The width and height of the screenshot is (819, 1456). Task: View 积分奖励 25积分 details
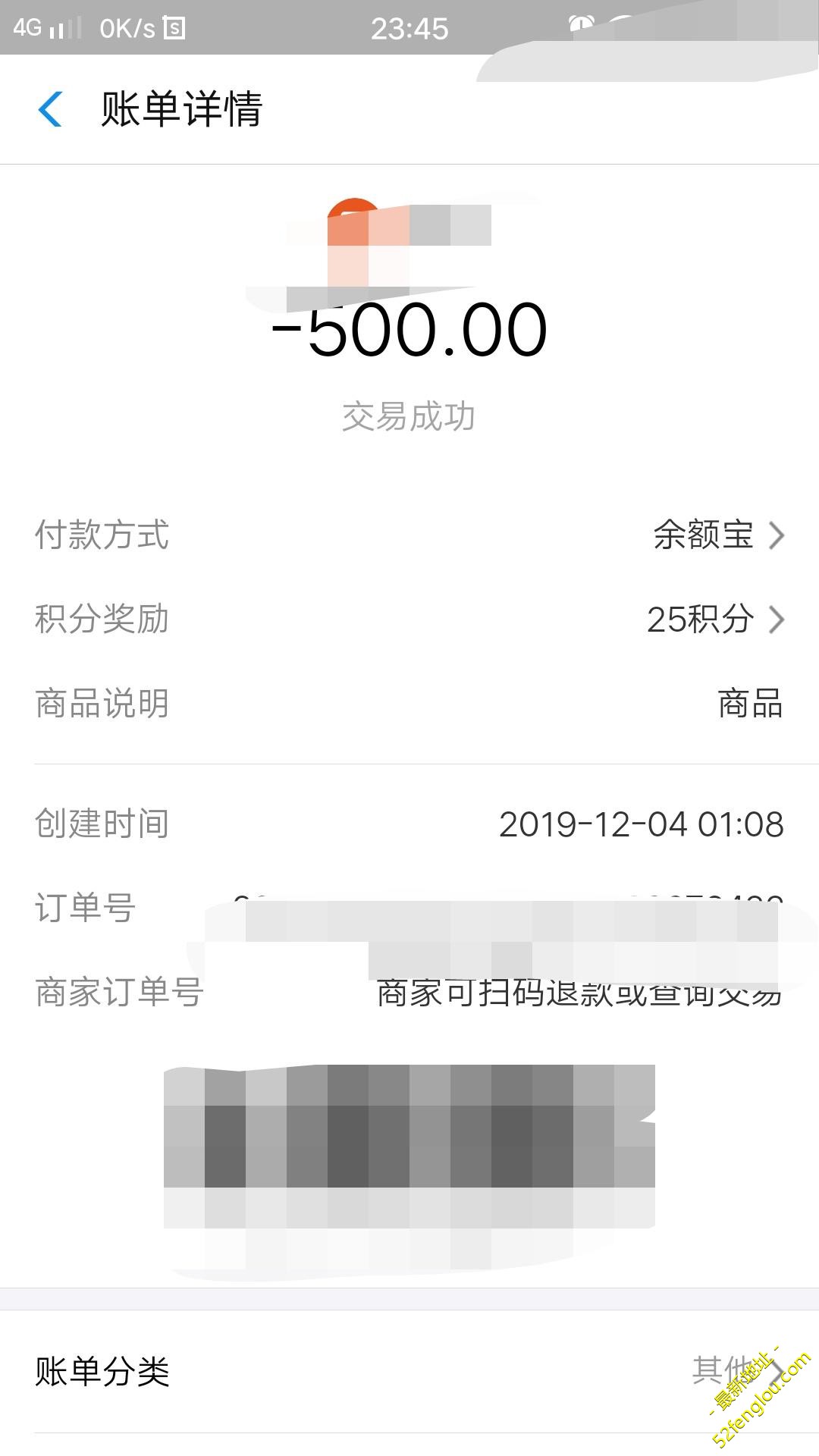(x=714, y=620)
